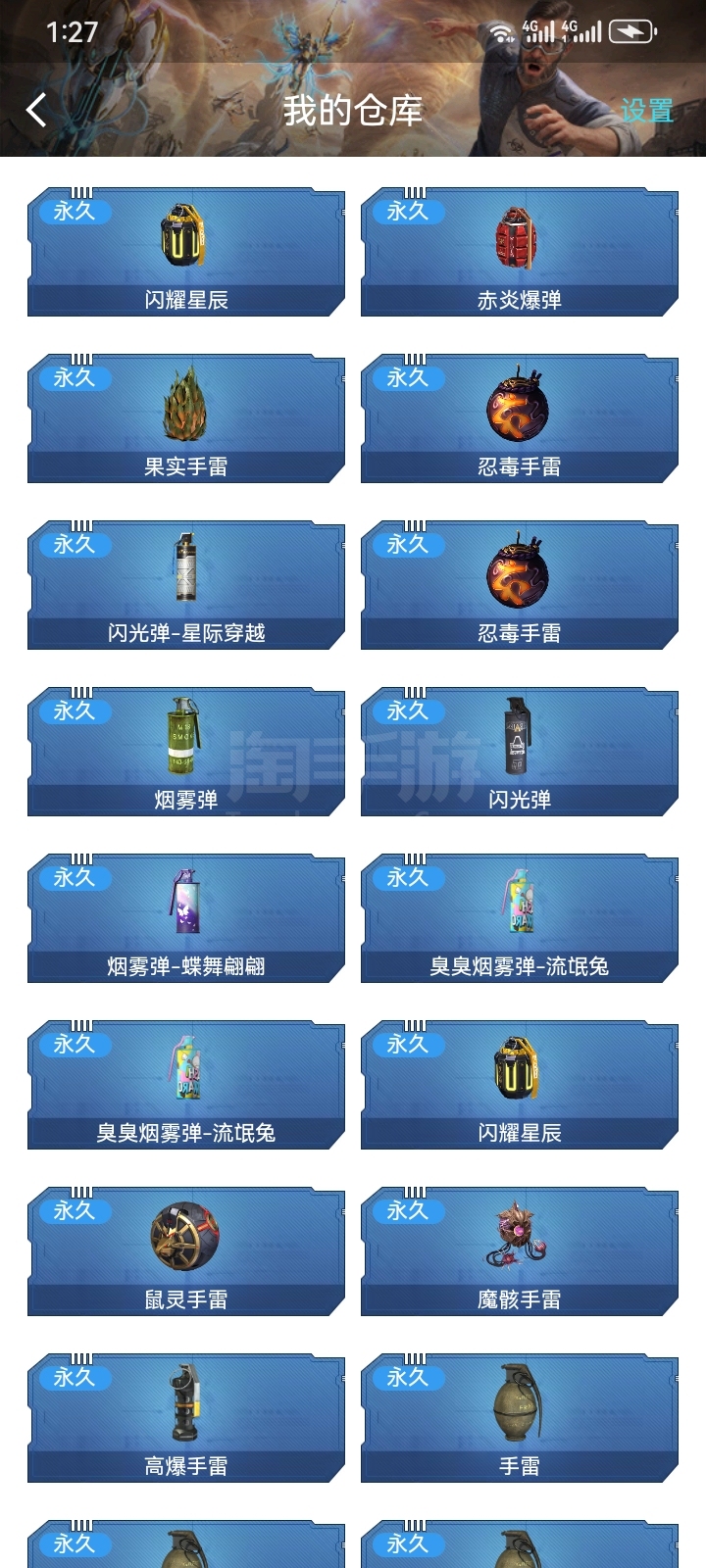Image resolution: width=706 pixels, height=1568 pixels.
Task: Tap the plain 手雷 item card
Action: [x=519, y=1418]
